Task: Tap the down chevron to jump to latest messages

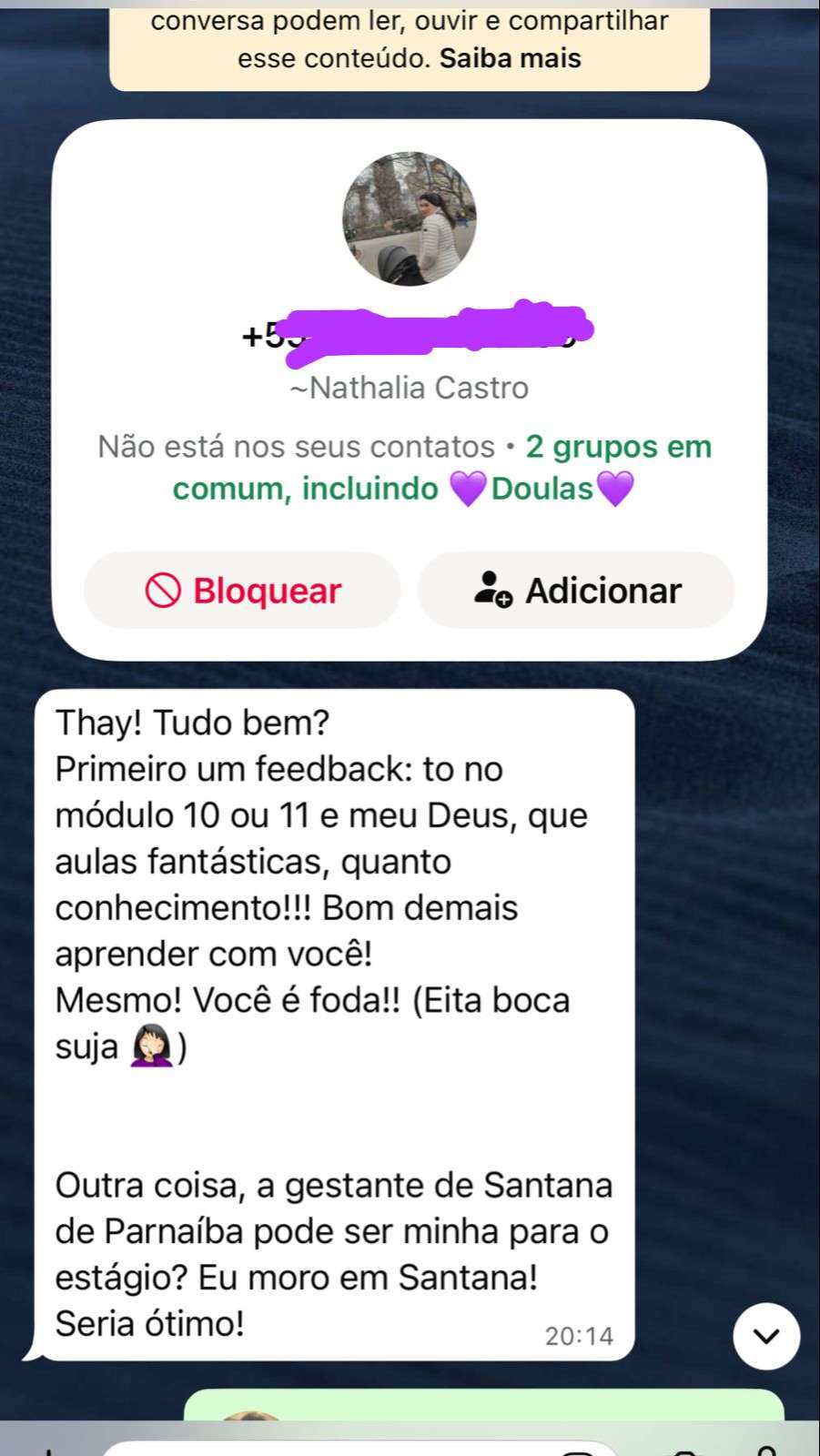Action: 766,1336
